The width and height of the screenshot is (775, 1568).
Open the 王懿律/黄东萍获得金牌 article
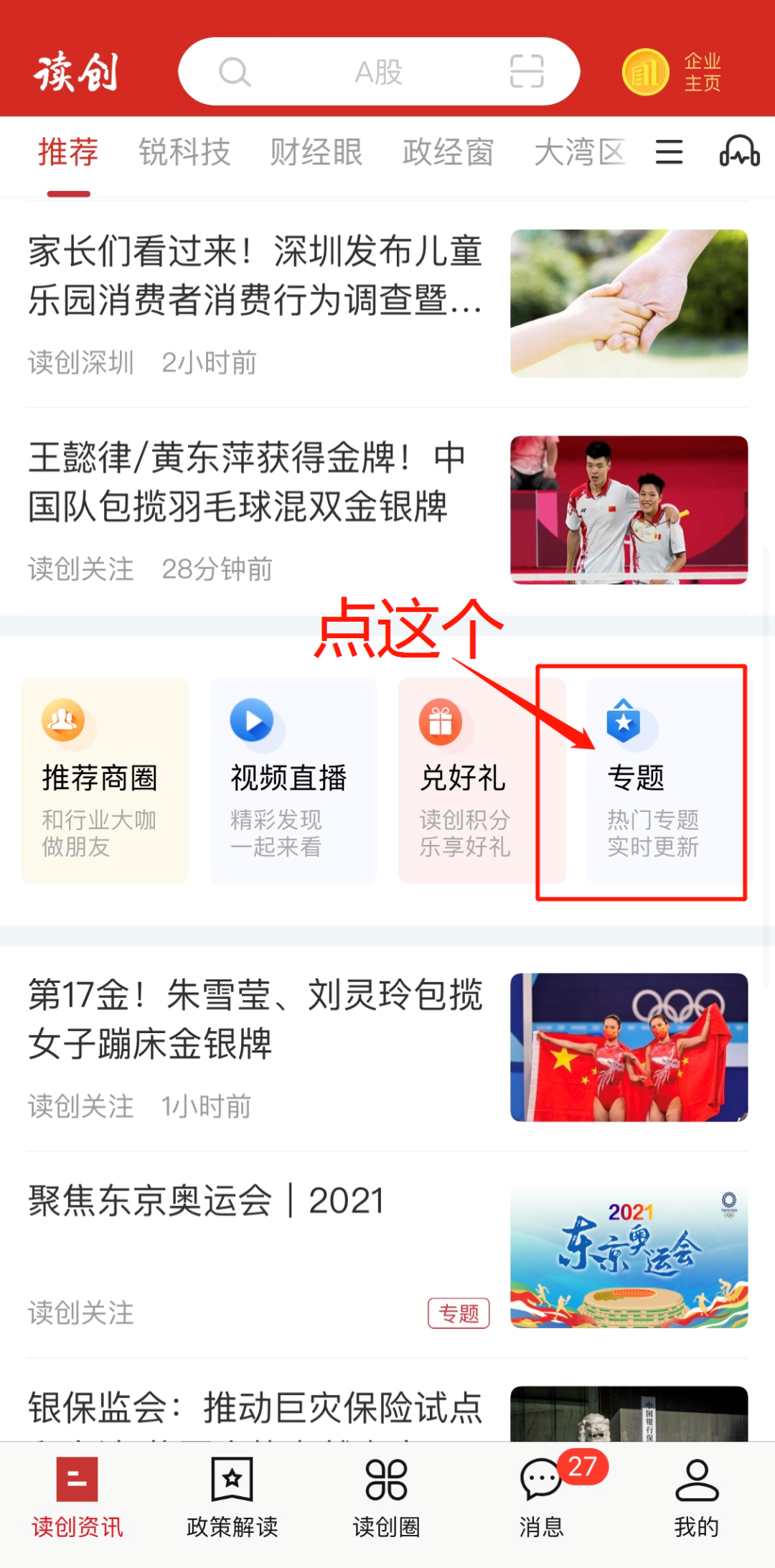point(248,482)
